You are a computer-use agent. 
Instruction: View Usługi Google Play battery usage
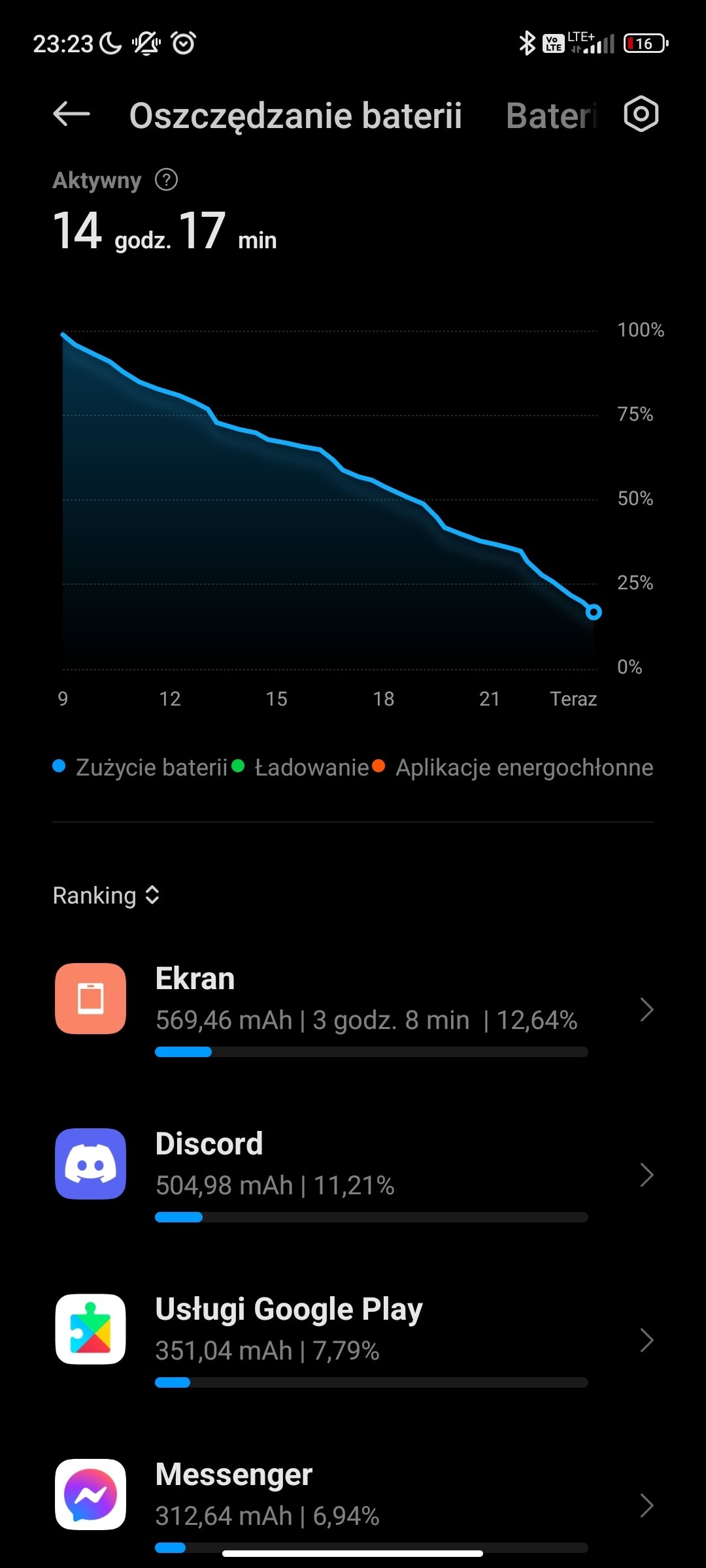[353, 1340]
